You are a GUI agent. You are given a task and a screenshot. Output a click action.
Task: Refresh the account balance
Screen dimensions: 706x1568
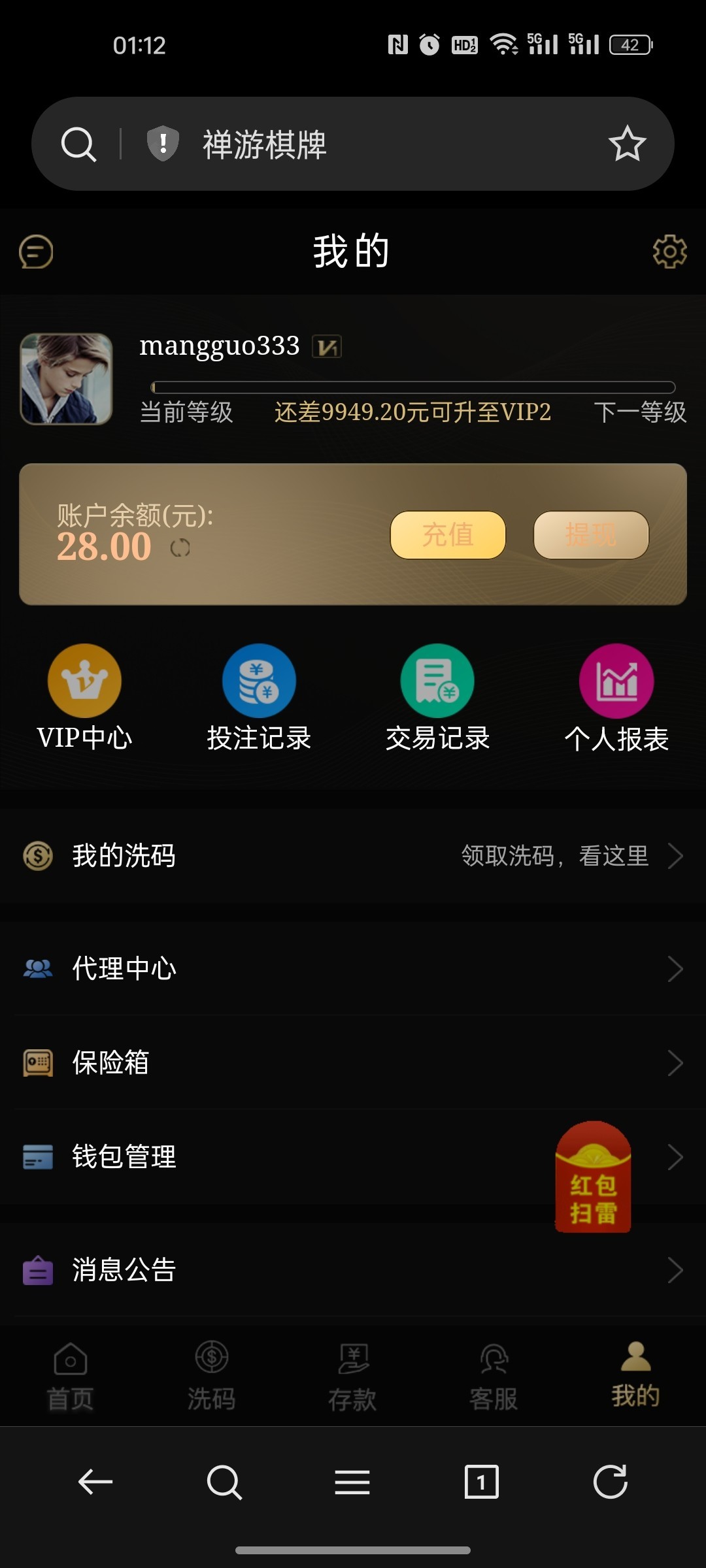(180, 547)
